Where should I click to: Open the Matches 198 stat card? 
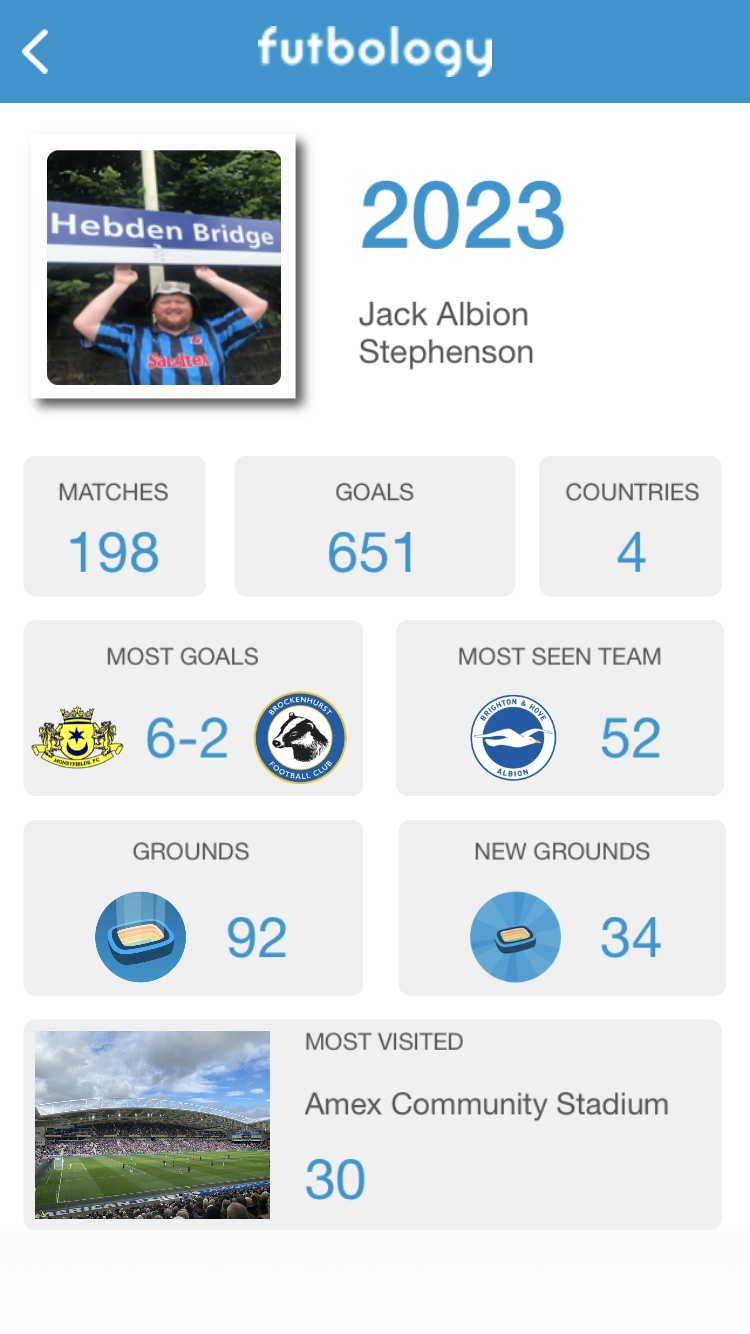pyautogui.click(x=114, y=527)
